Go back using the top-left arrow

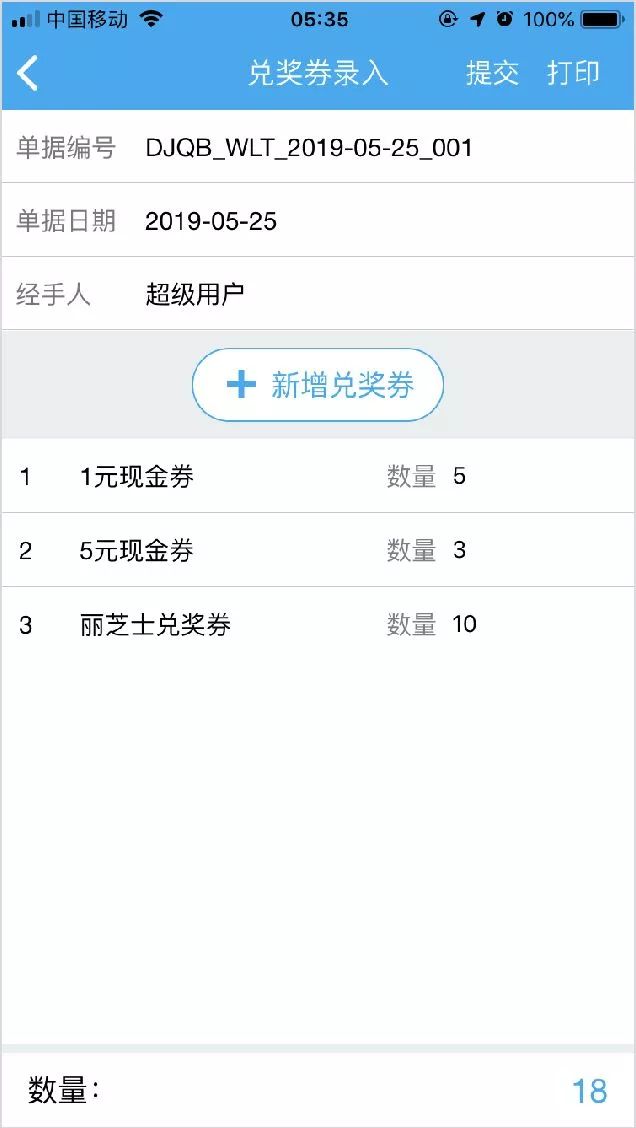pyautogui.click(x=28, y=73)
